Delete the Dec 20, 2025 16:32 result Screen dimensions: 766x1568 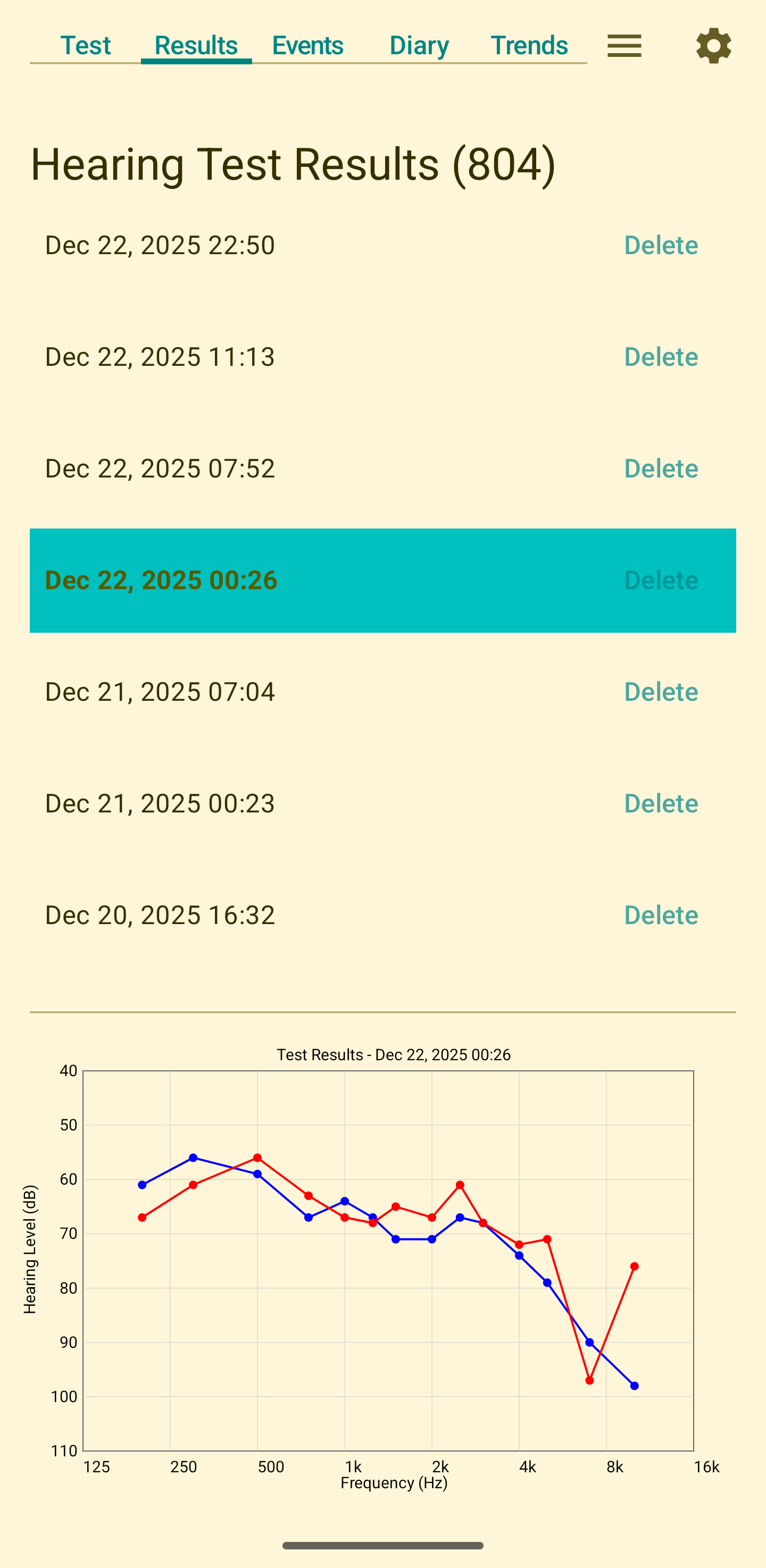click(661, 914)
